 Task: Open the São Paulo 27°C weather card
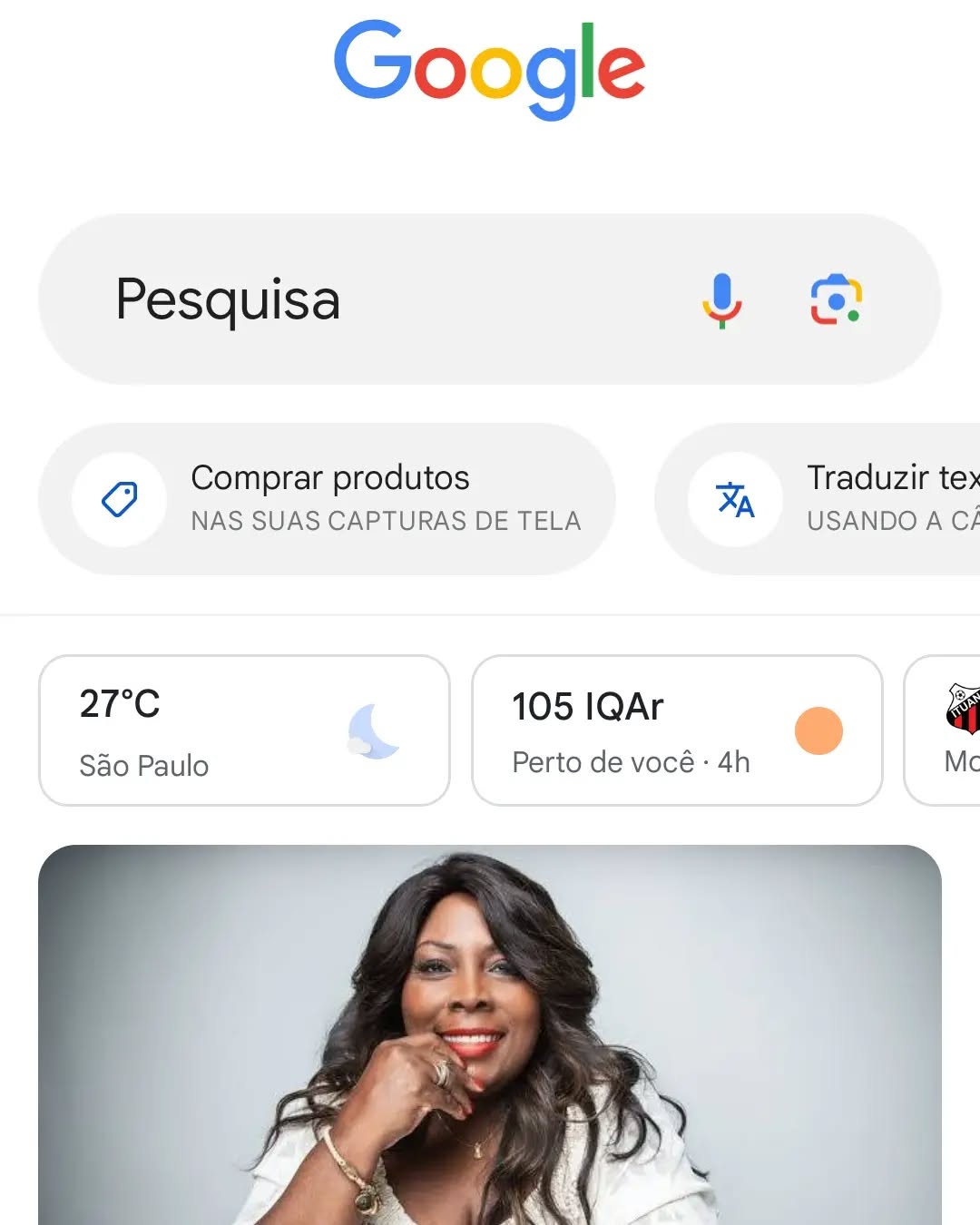[244, 730]
